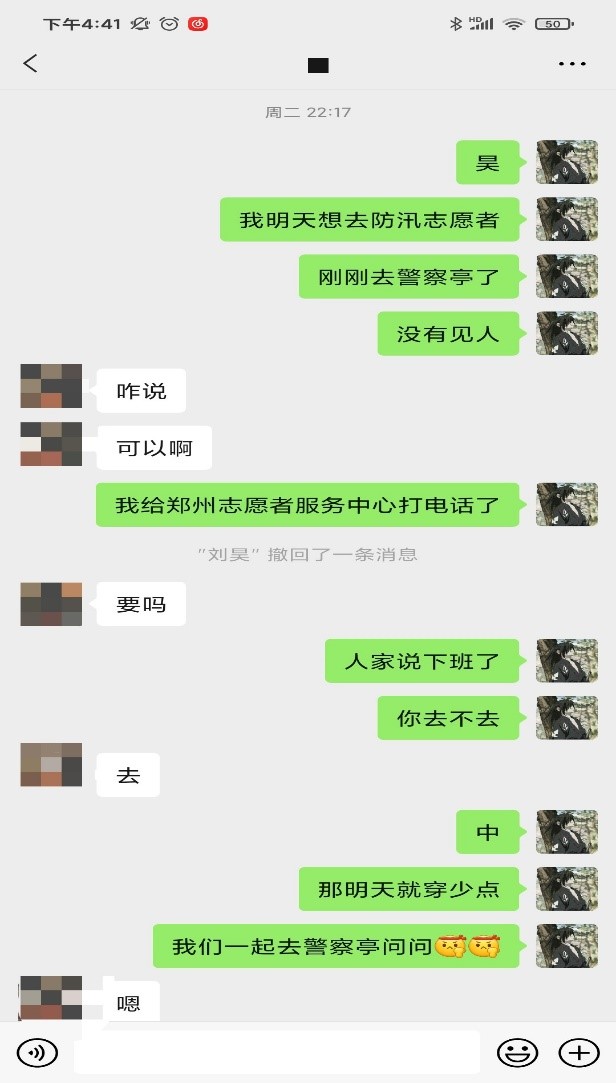Open my avatar next to 你去不去
616x1083 pixels.
click(567, 718)
